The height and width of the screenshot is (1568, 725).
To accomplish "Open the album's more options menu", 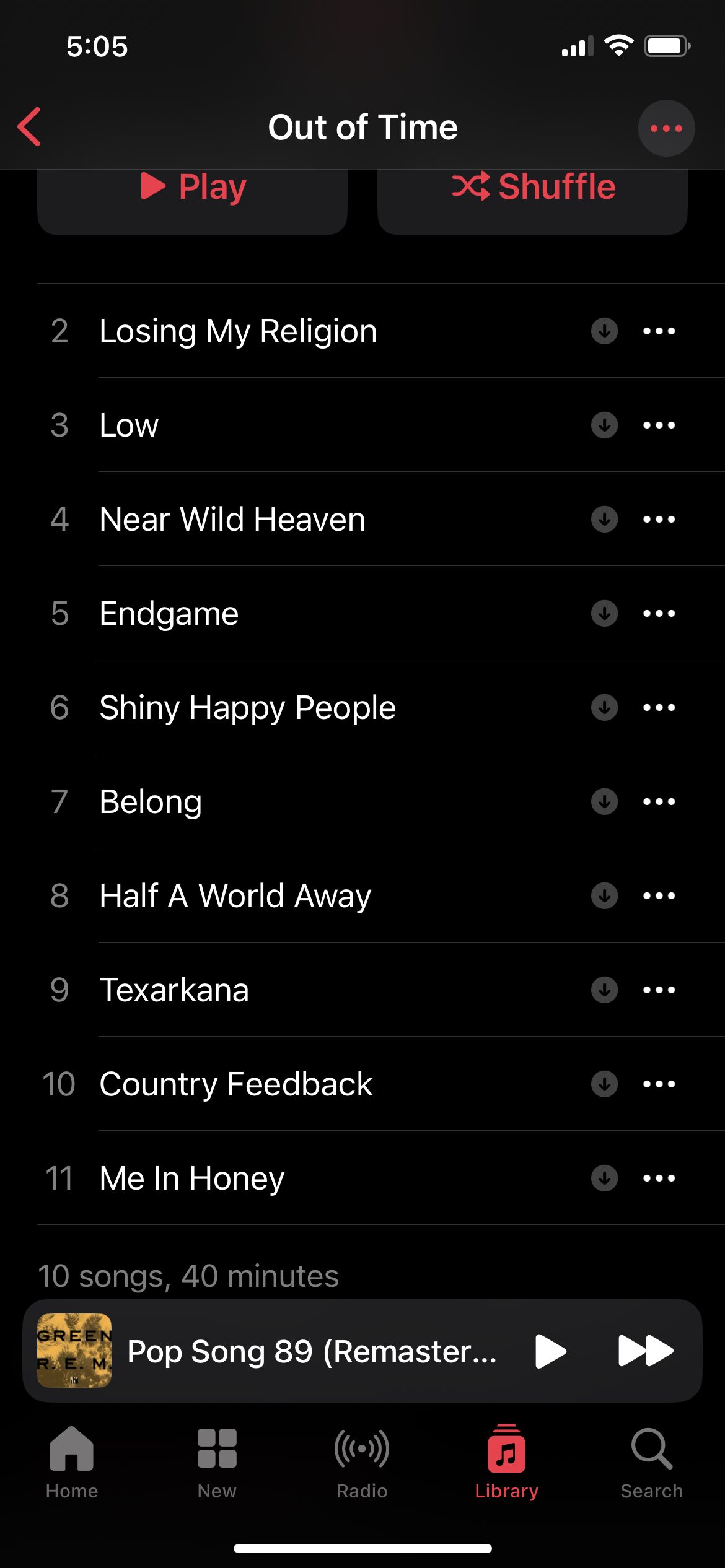I will 666,128.
